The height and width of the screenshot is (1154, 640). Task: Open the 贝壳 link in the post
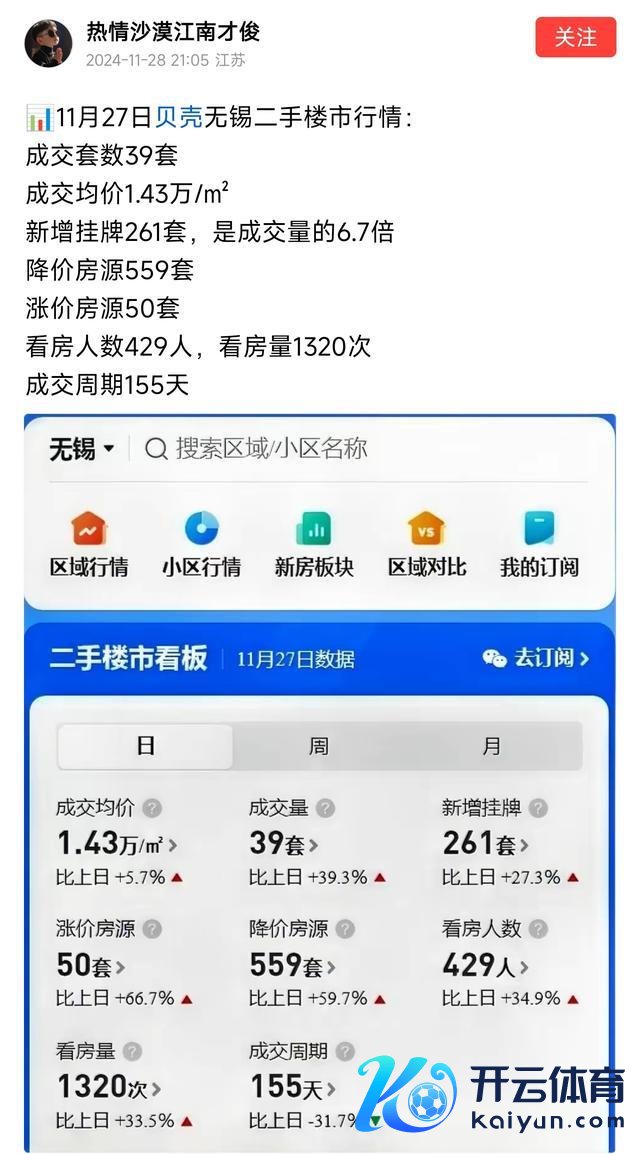click(179, 119)
